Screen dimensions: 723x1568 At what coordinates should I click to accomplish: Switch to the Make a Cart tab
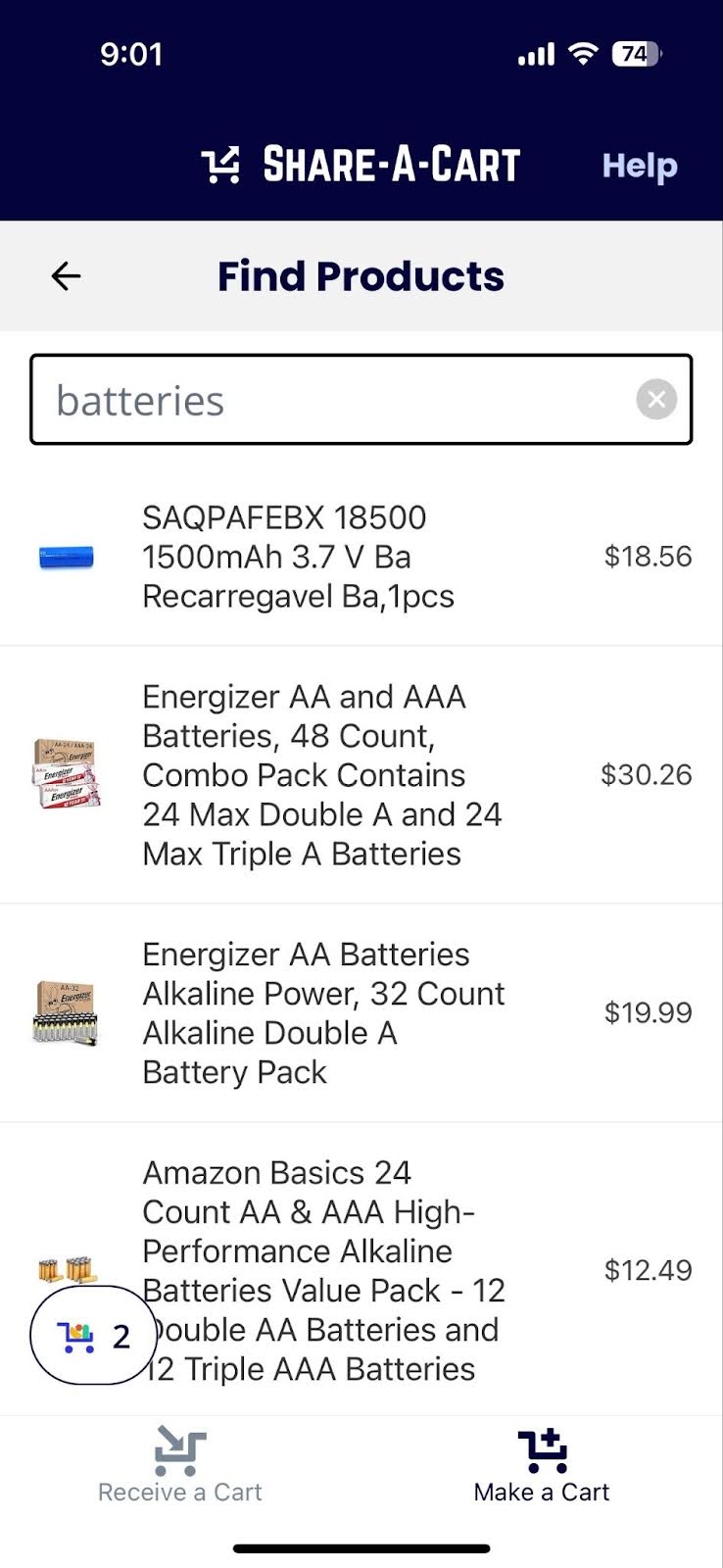[x=542, y=1470]
